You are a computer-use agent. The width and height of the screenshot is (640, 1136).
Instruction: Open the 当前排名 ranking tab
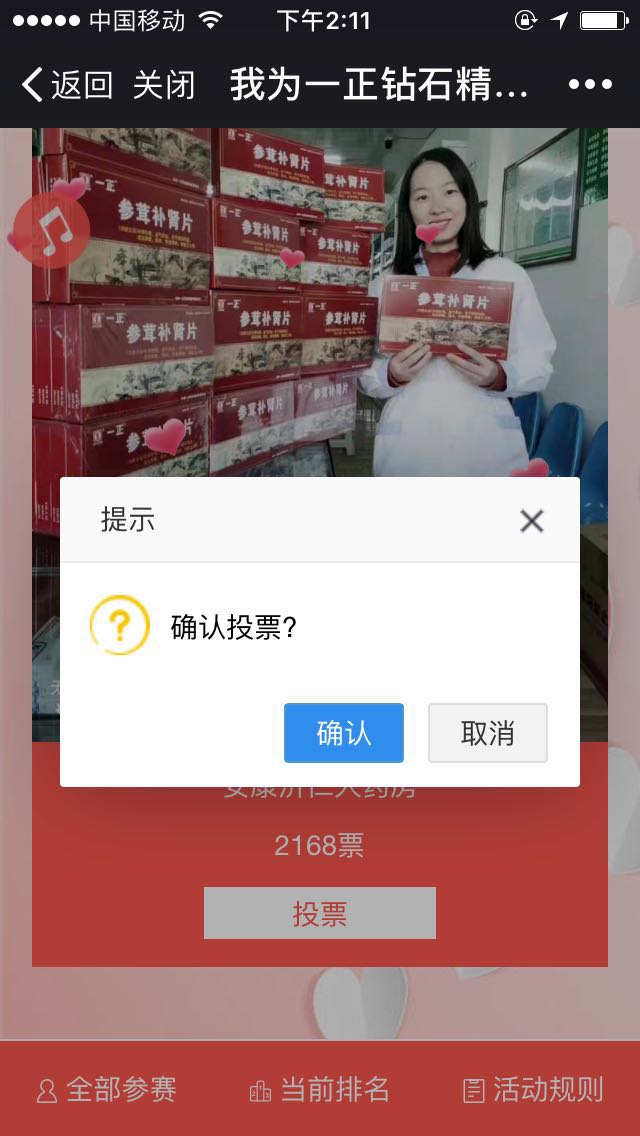point(319,1089)
